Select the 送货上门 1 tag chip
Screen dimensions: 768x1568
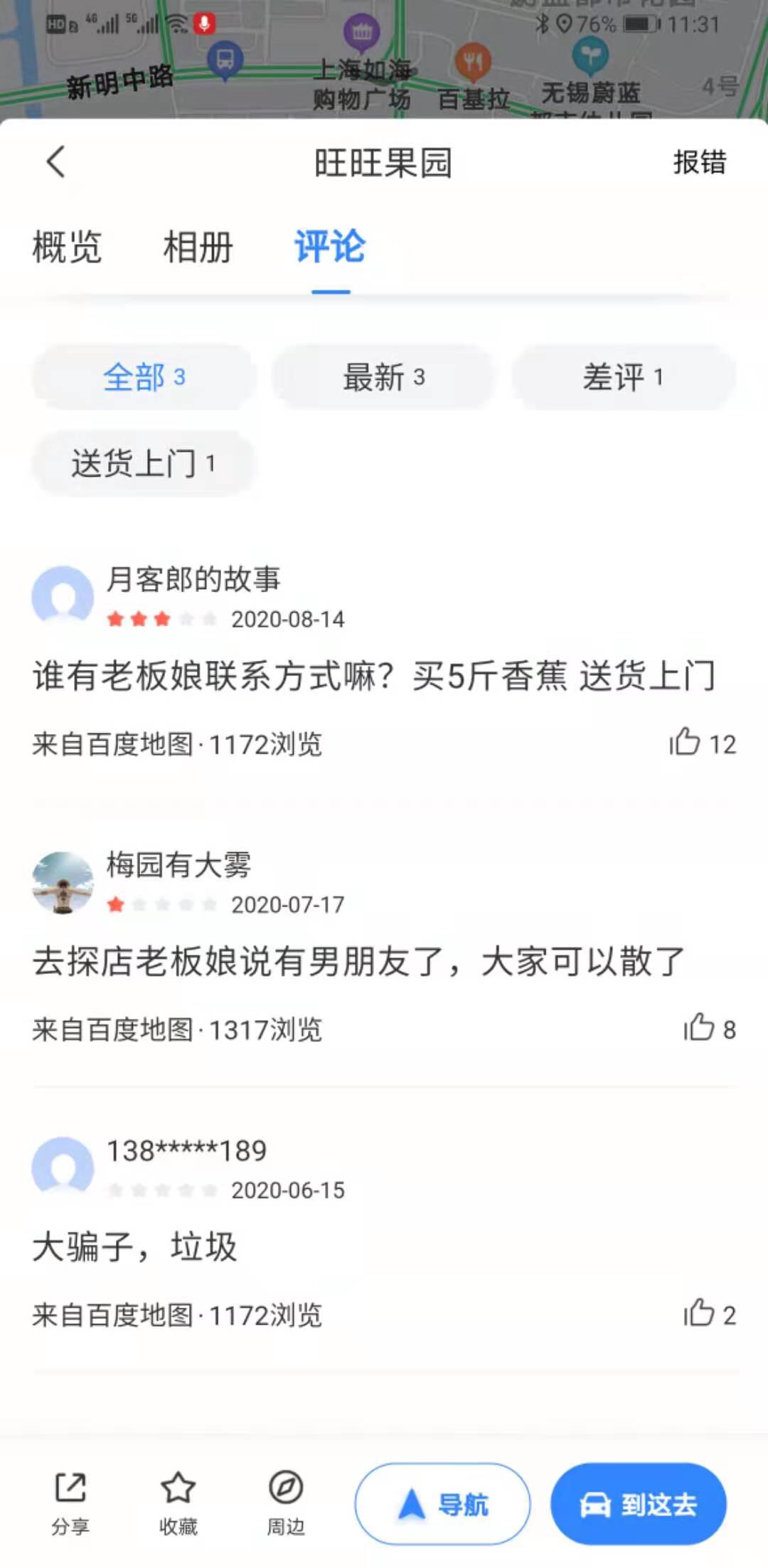tap(143, 463)
